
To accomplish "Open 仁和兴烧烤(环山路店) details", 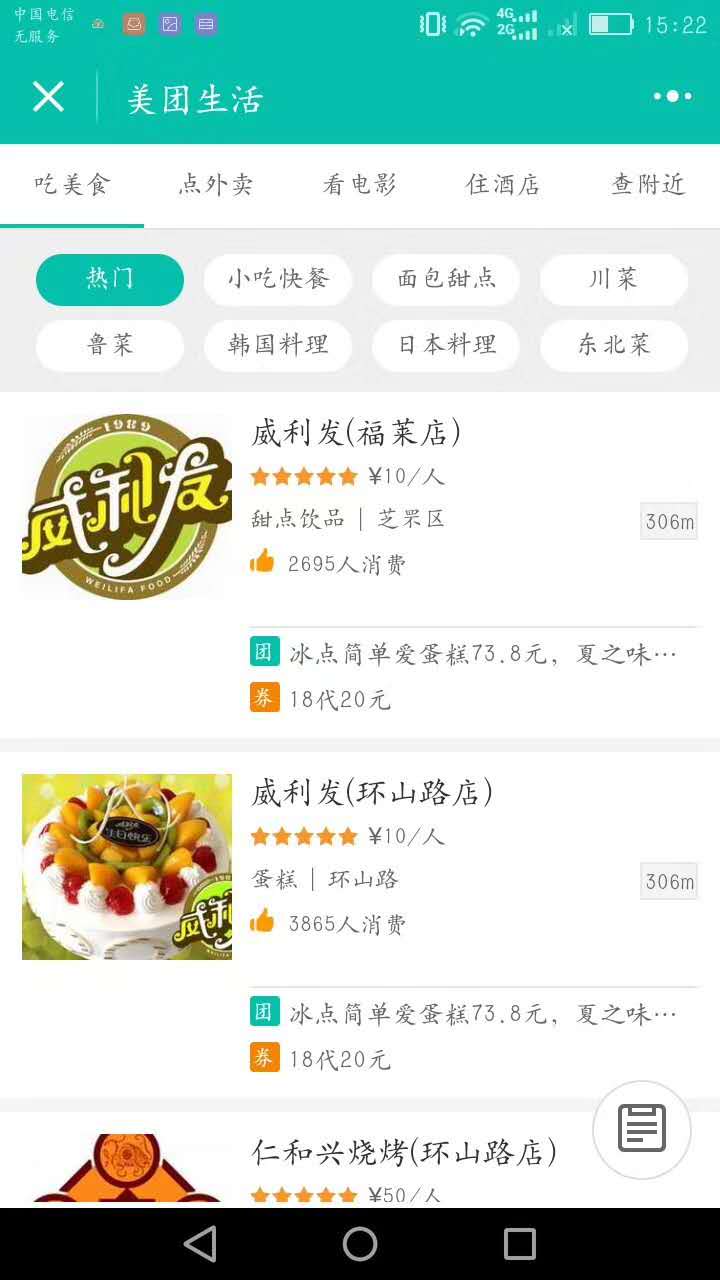I will click(x=404, y=1153).
